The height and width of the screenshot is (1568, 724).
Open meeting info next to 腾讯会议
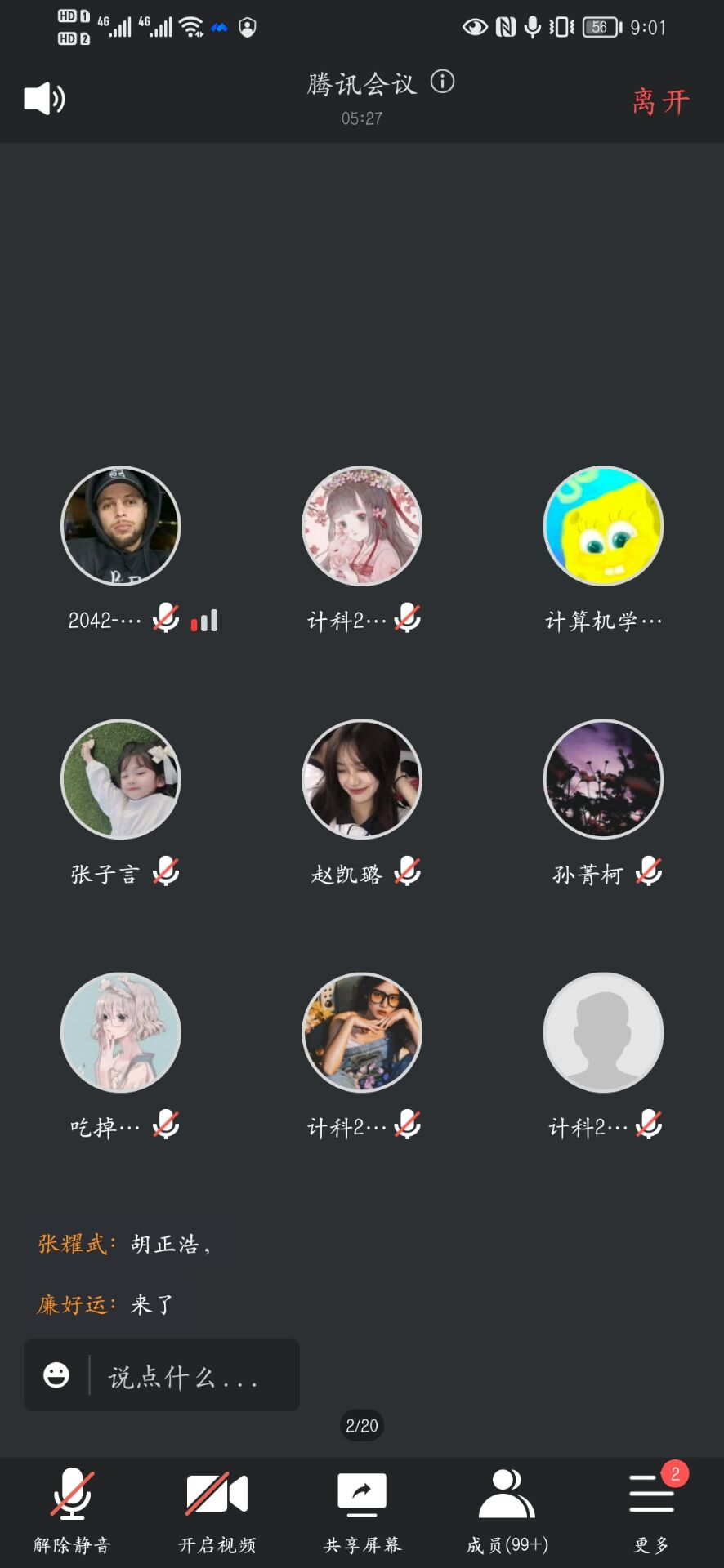442,82
